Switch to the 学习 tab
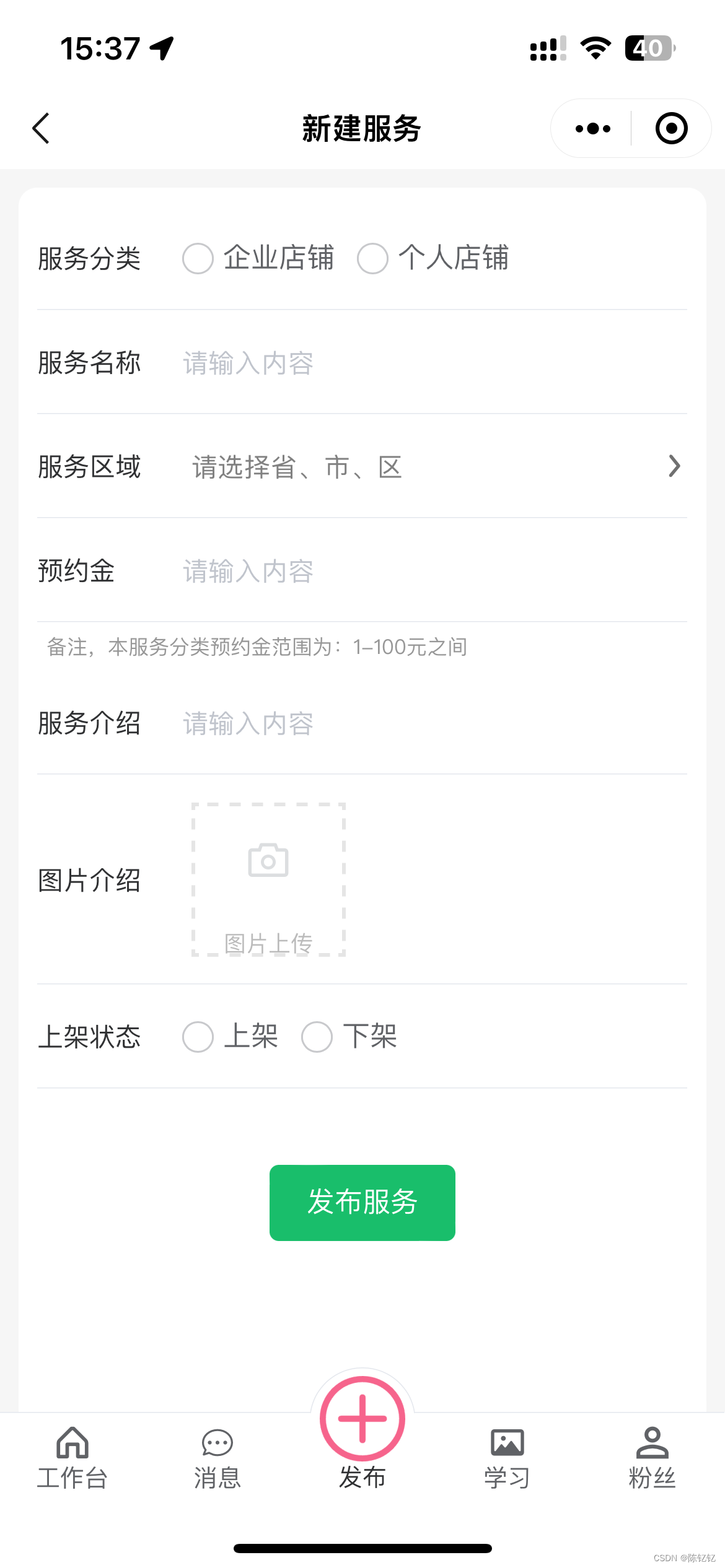Screen dimensions: 725x1568 (507, 1458)
